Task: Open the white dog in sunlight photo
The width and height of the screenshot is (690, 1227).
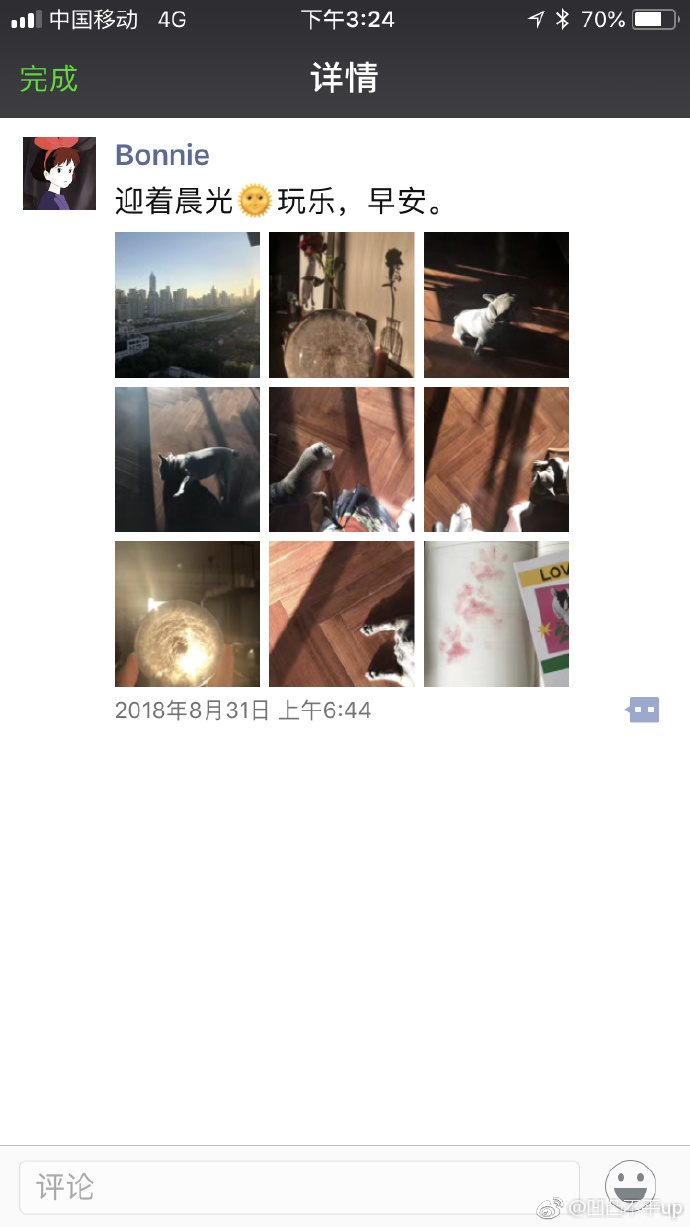Action: 496,305
